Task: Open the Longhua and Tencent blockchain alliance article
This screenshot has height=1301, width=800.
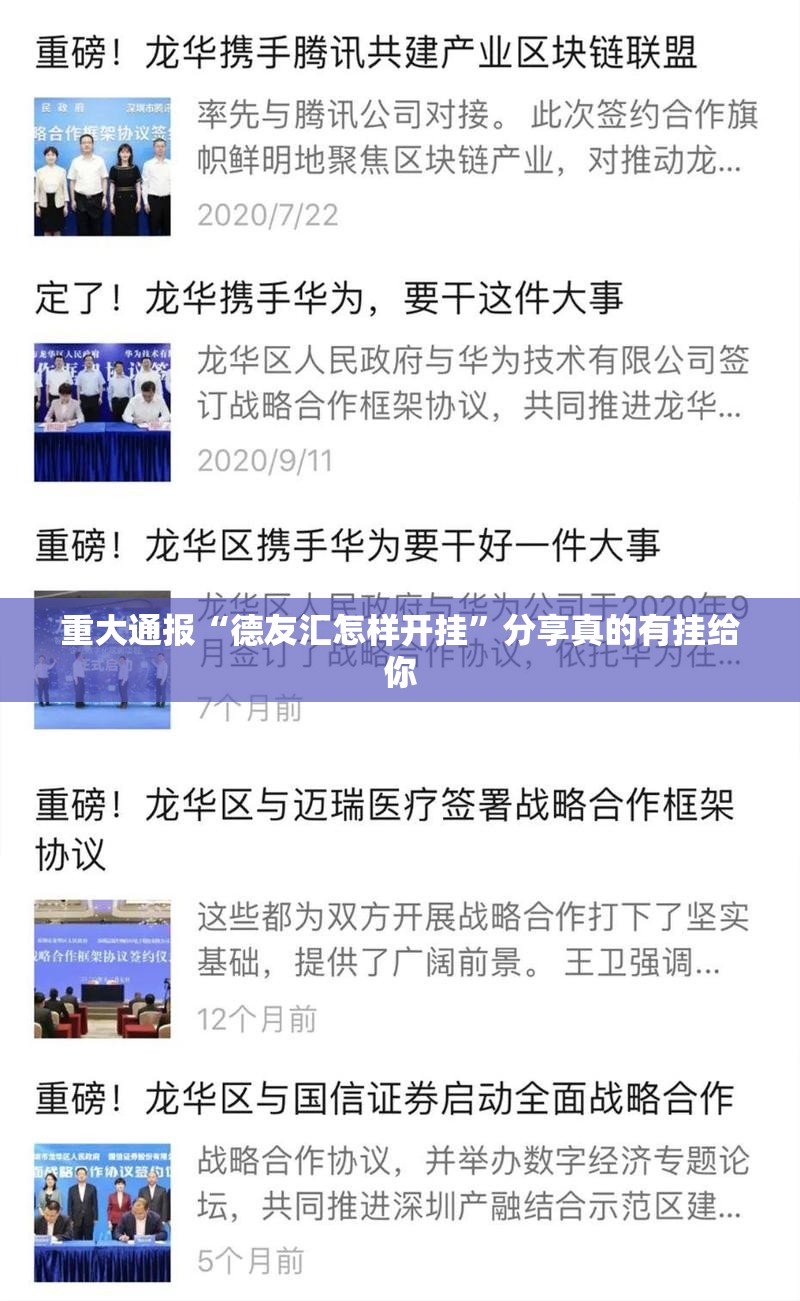Action: pyautogui.click(x=366, y=52)
